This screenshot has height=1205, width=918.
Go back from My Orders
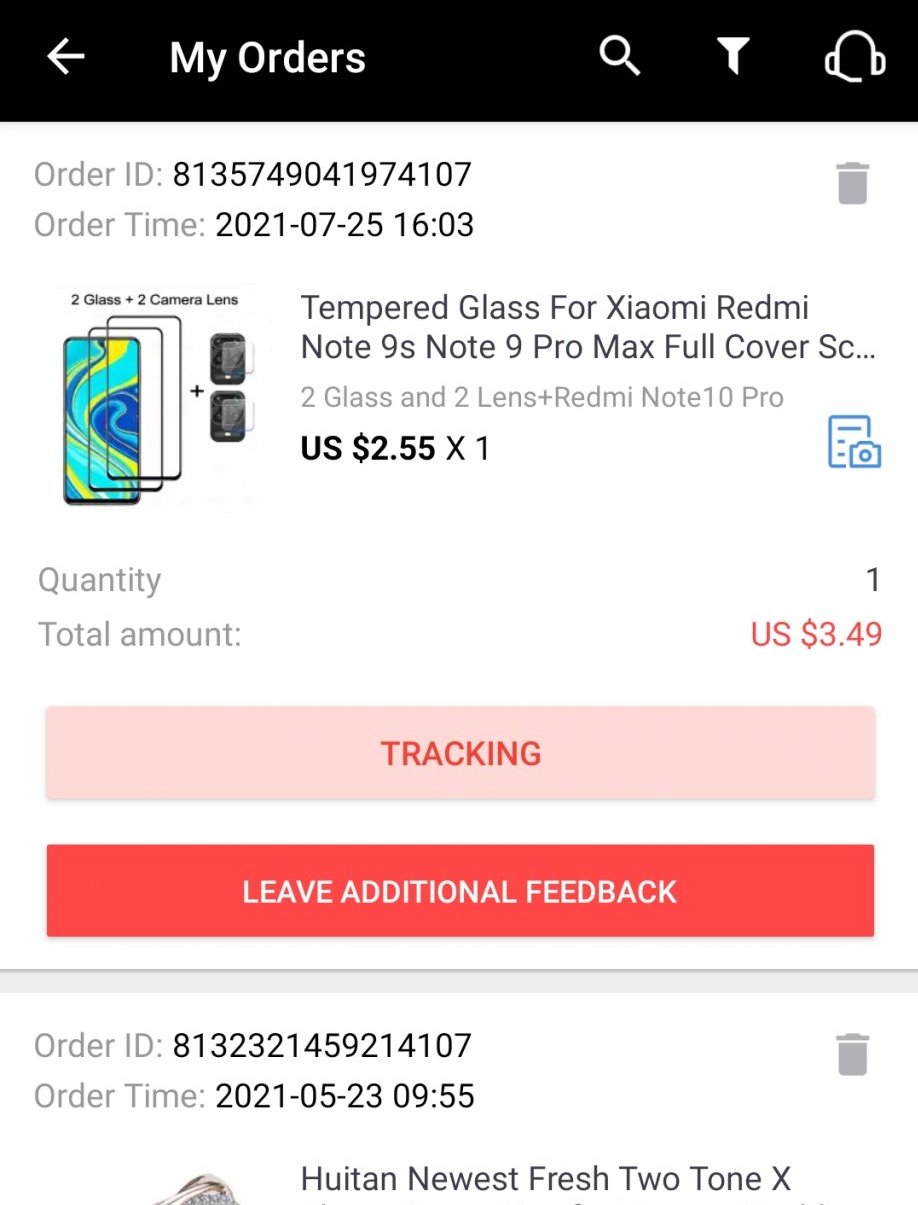tap(66, 57)
